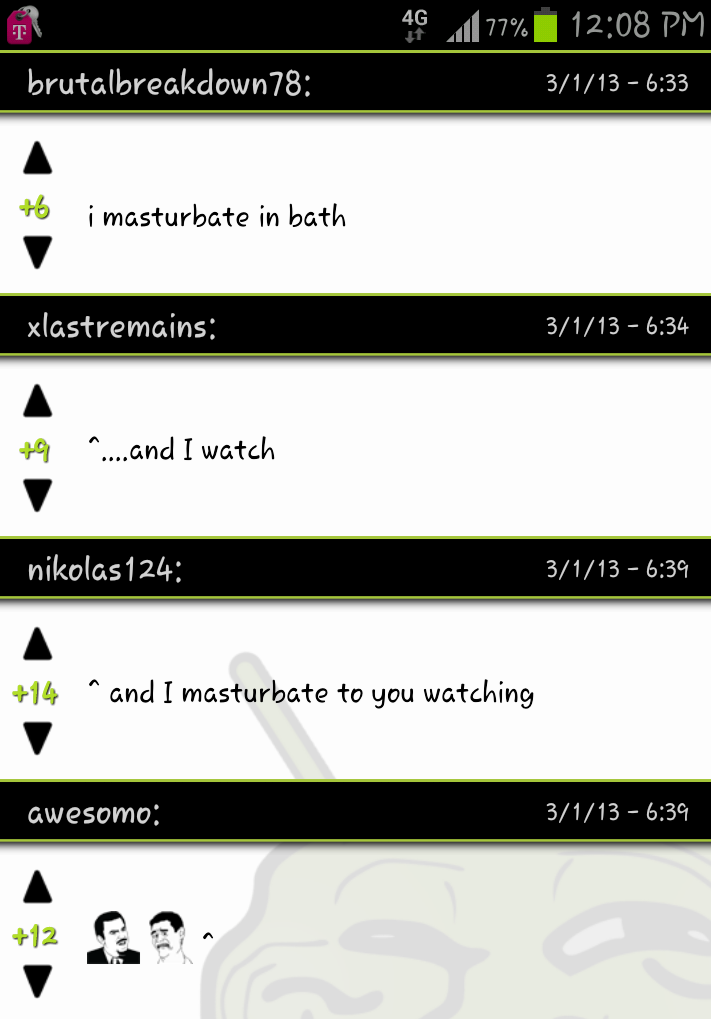Downvote awesomo's comment
711x1019 pixels.
37,980
